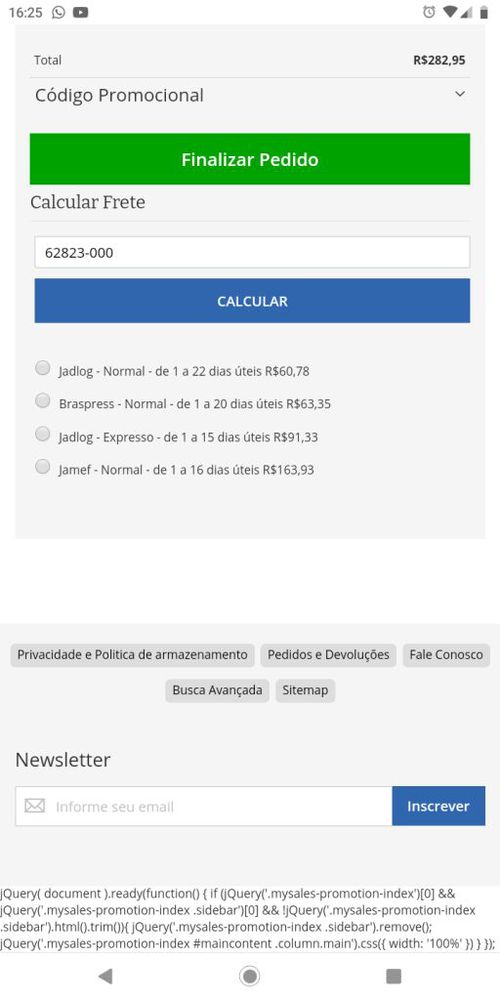Viewport: 500px width, 1000px height.
Task: Select Jadlog Expresso shipping for R$91,33
Action: 43,434
